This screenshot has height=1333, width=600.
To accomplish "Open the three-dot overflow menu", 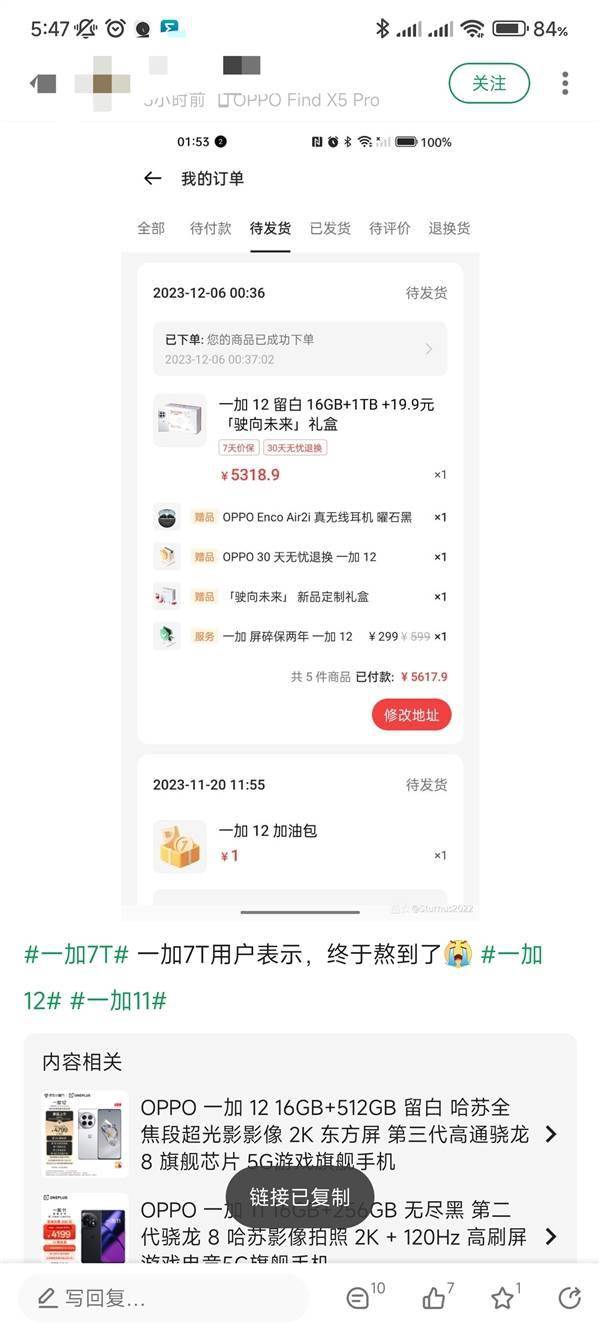I will pos(565,83).
